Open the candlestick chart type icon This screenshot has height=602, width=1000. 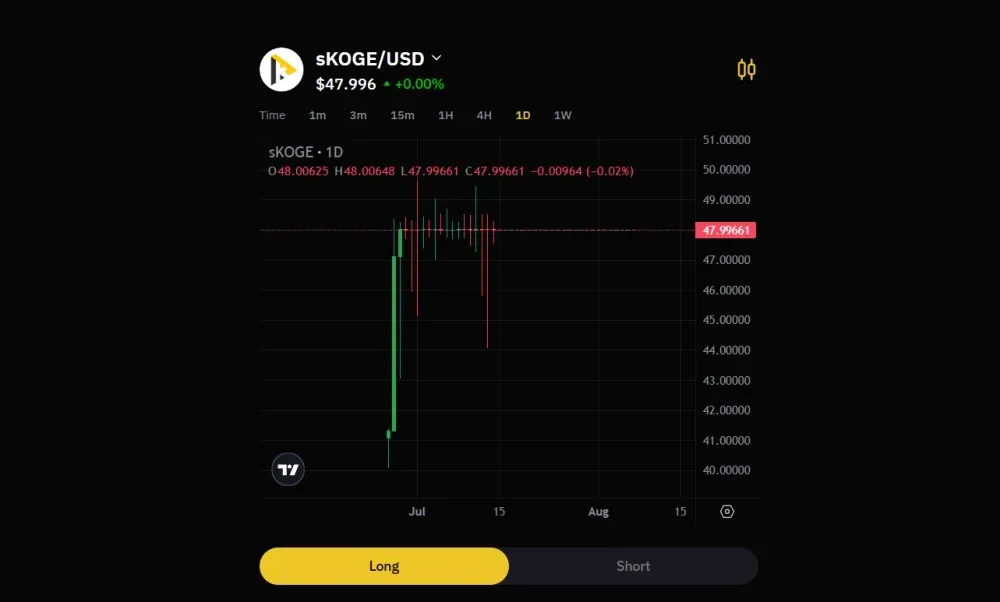click(746, 70)
